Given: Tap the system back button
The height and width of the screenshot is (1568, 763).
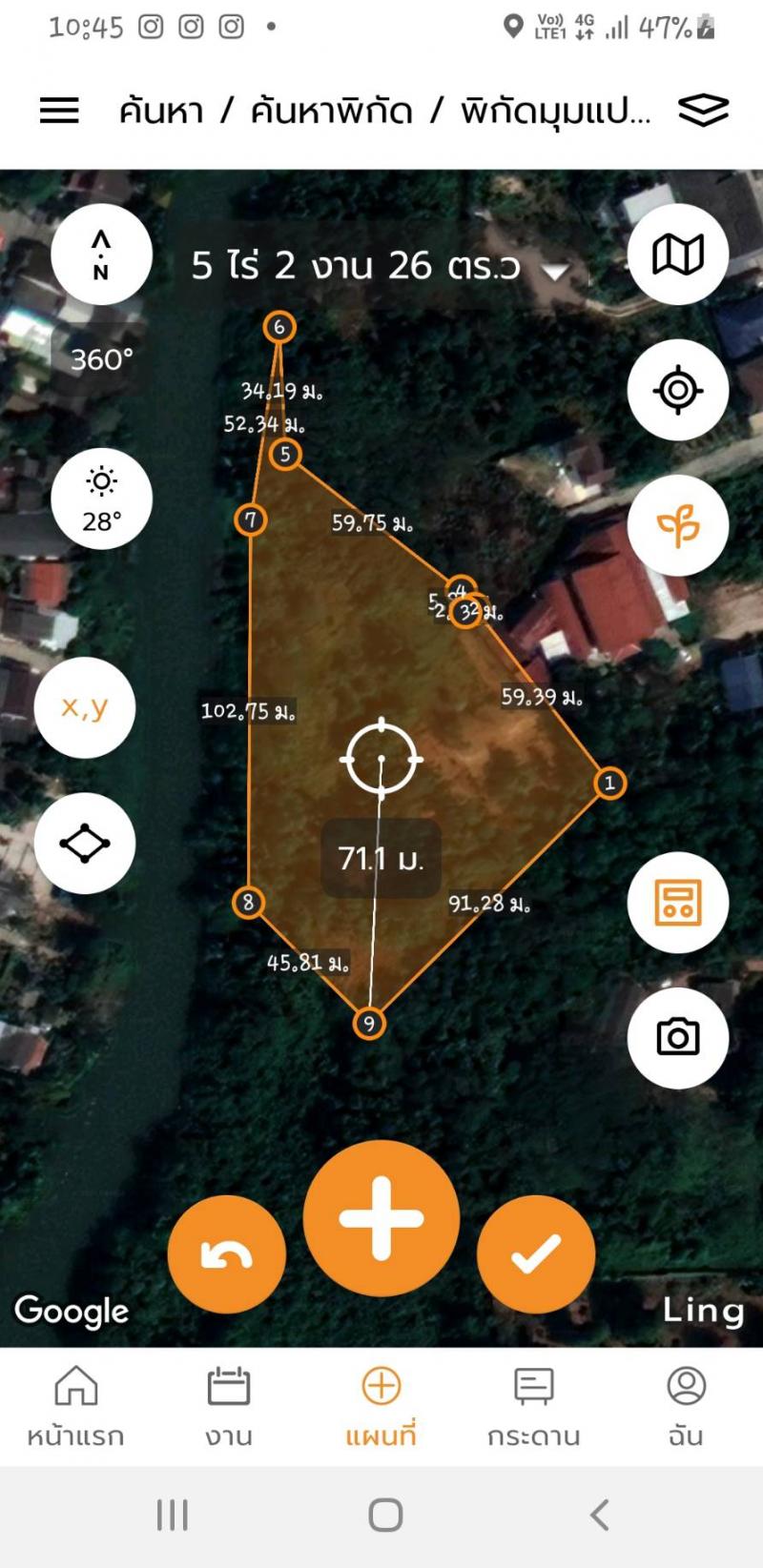Looking at the screenshot, I should click(x=598, y=1515).
